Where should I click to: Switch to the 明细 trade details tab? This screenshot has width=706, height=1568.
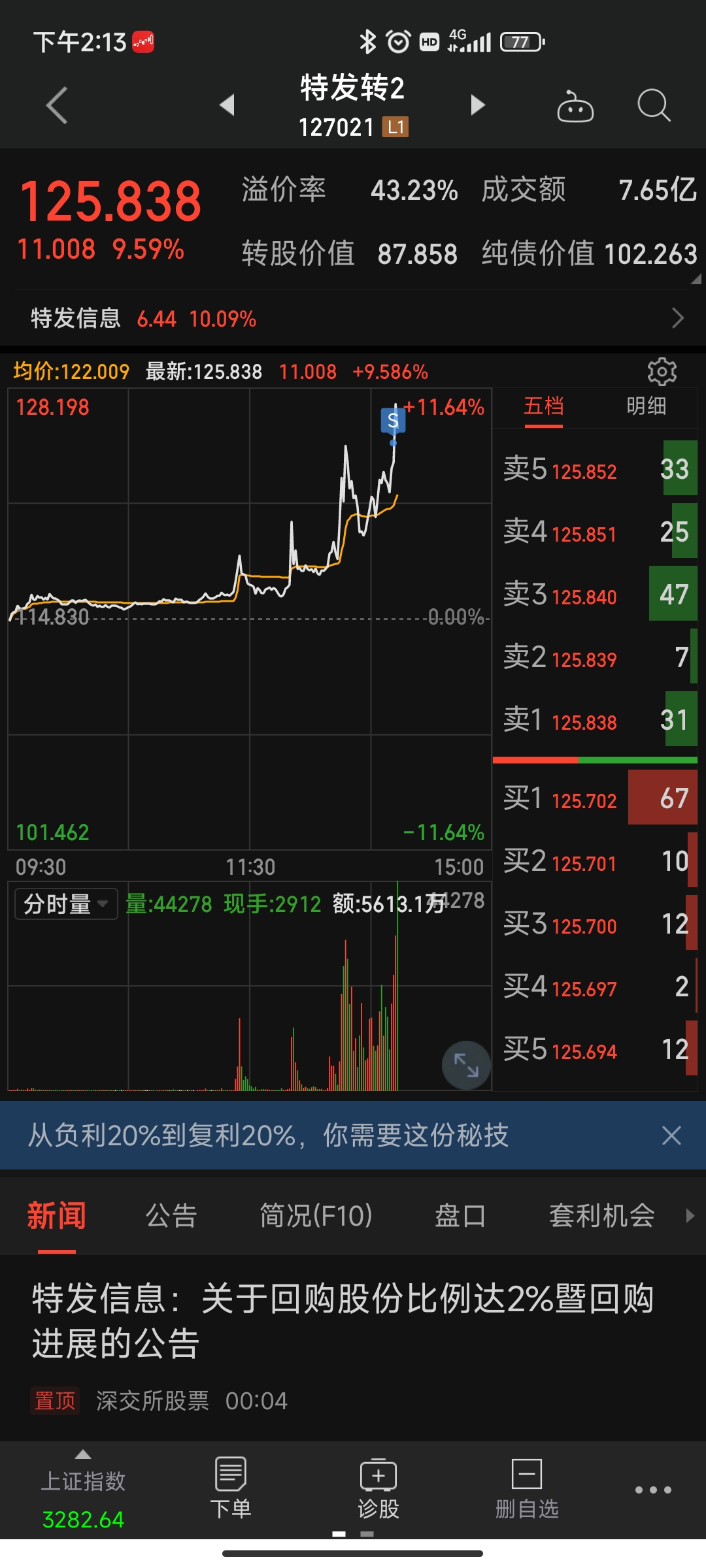(646, 406)
